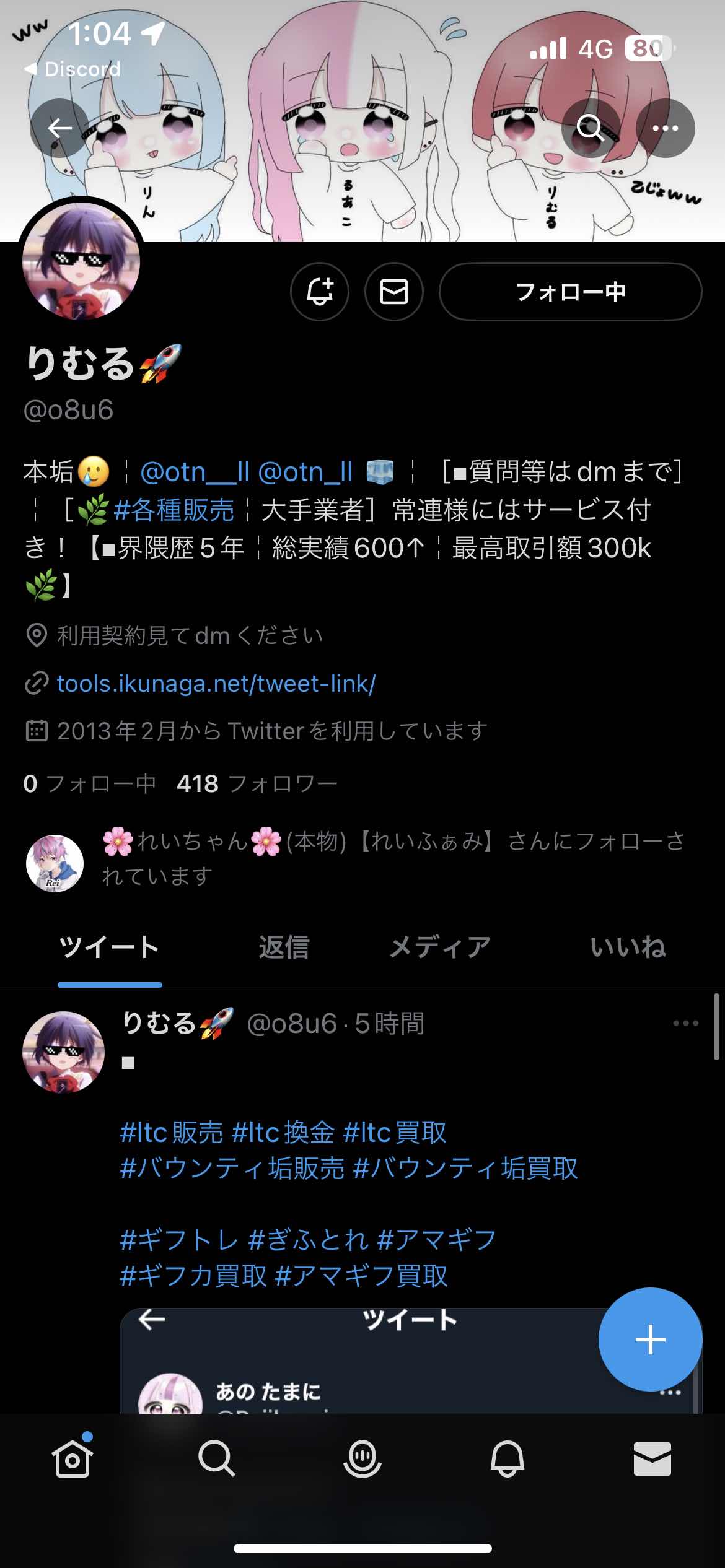The width and height of the screenshot is (725, 1568).
Task: Switch to the 返信 tab
Action: (284, 947)
